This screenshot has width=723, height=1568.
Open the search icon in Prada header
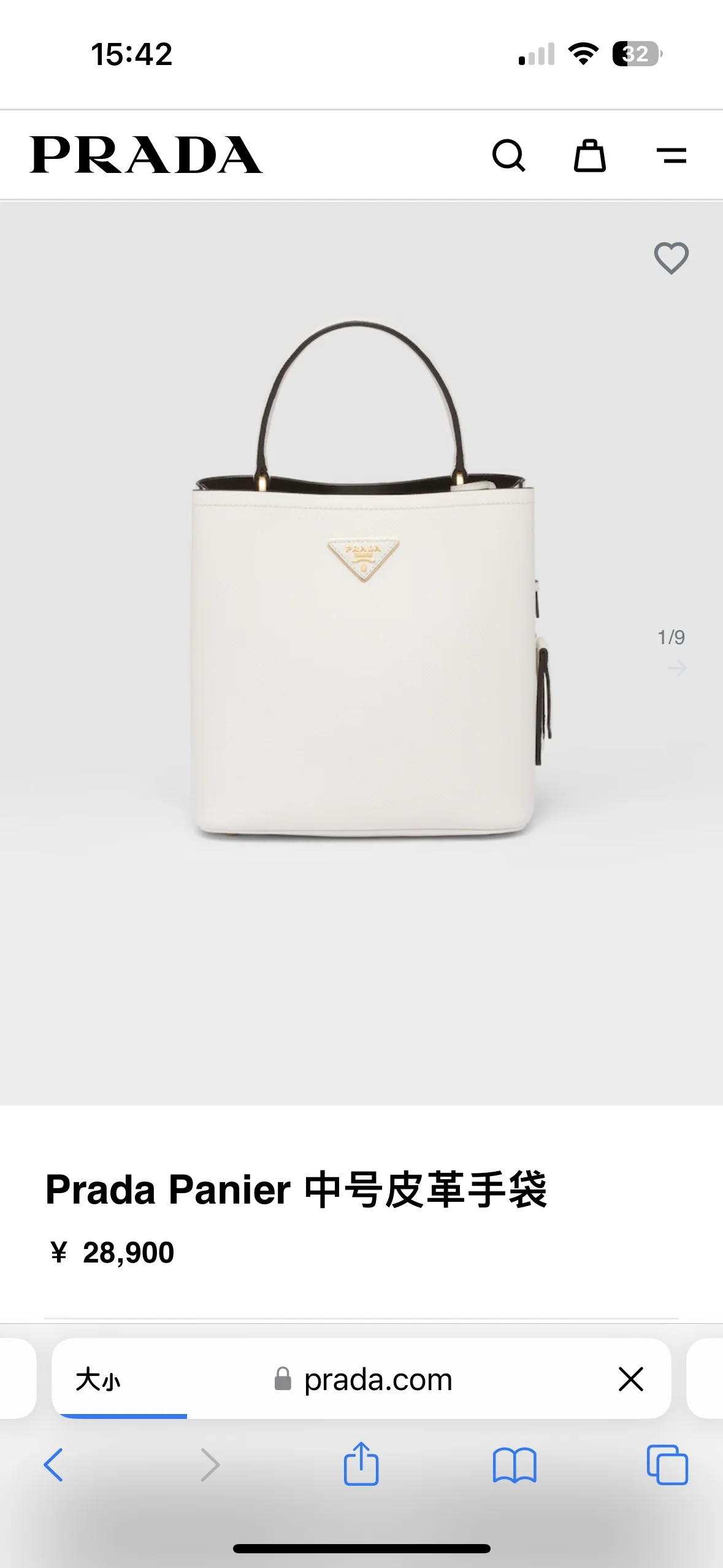coord(508,155)
